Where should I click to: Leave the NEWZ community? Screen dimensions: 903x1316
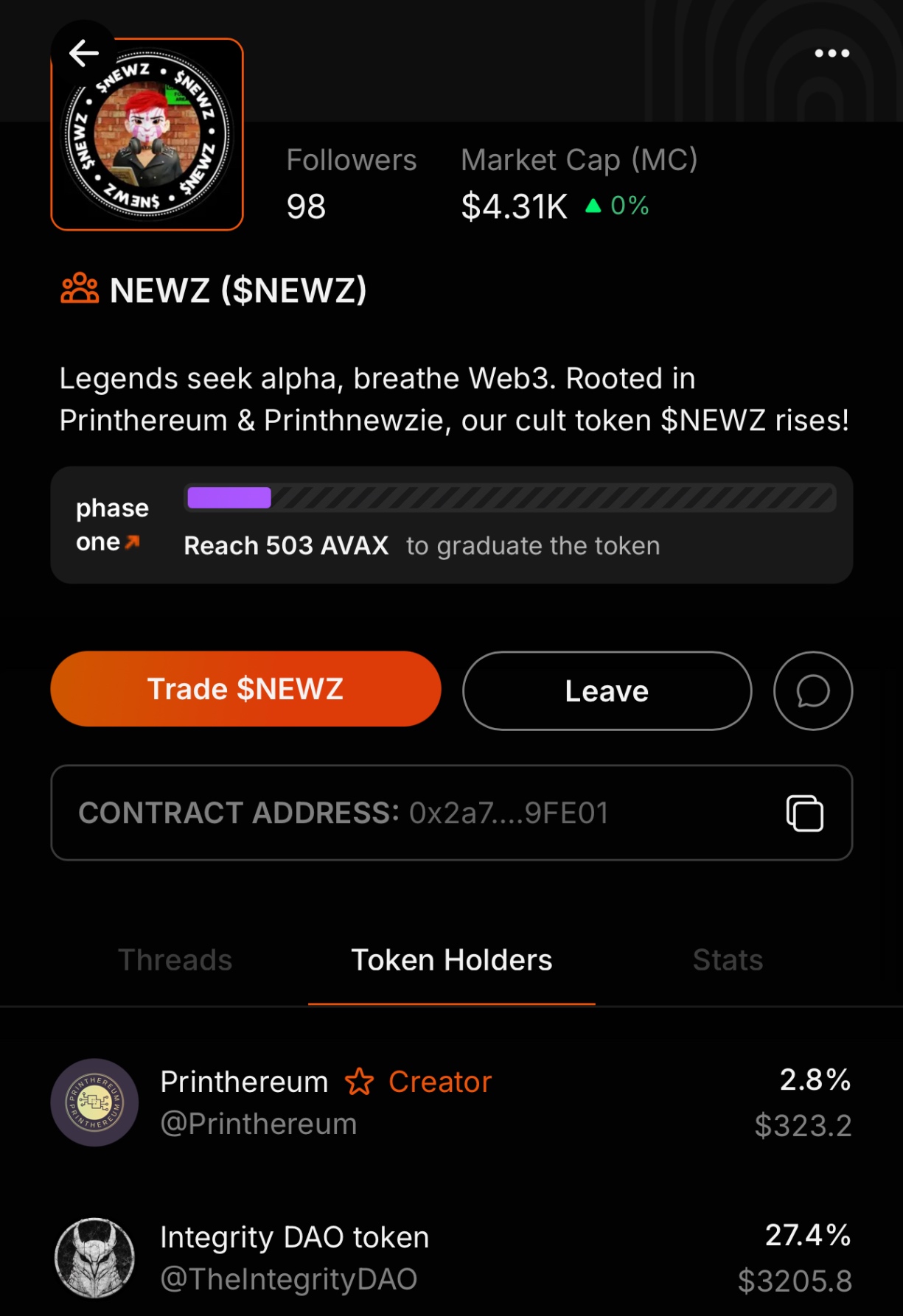coord(607,691)
